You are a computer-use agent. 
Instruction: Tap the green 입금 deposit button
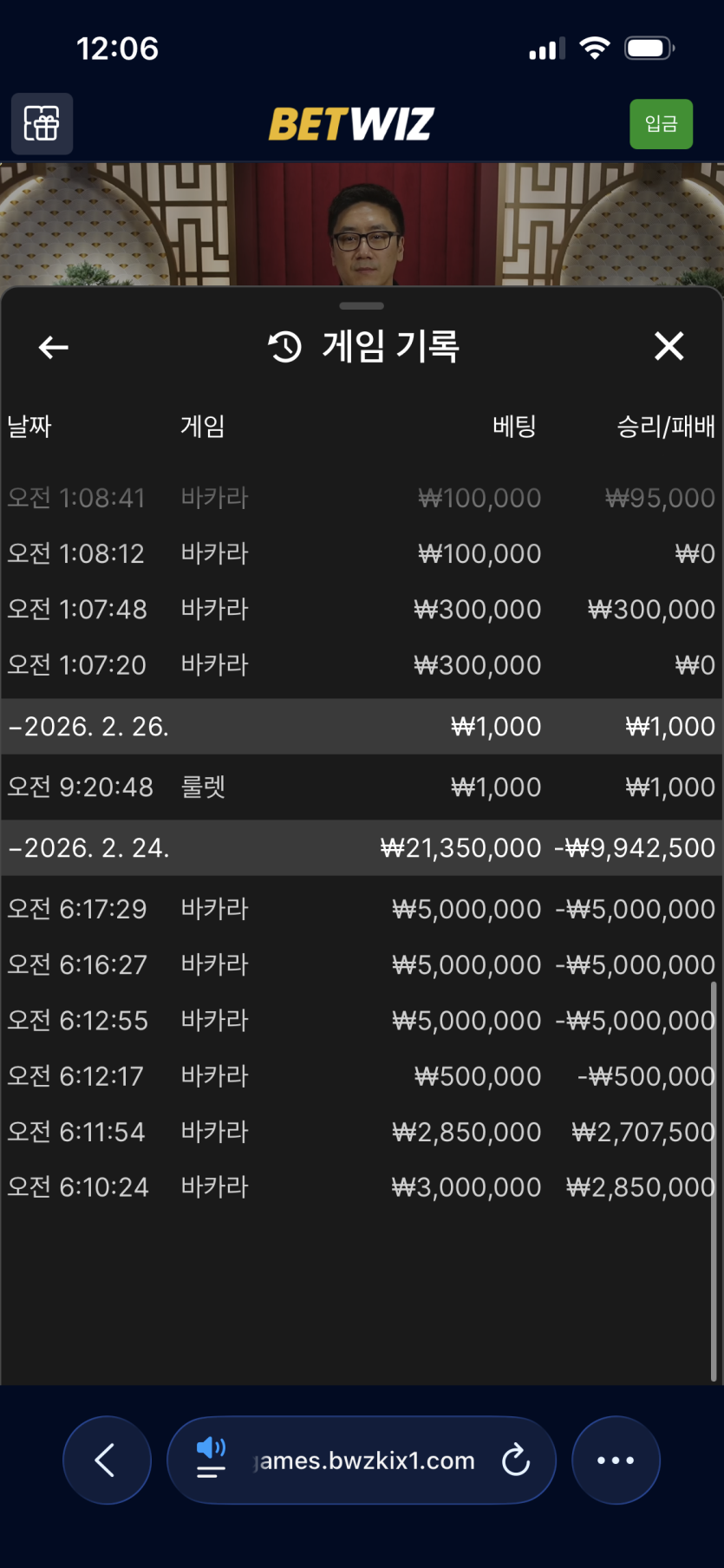click(661, 124)
